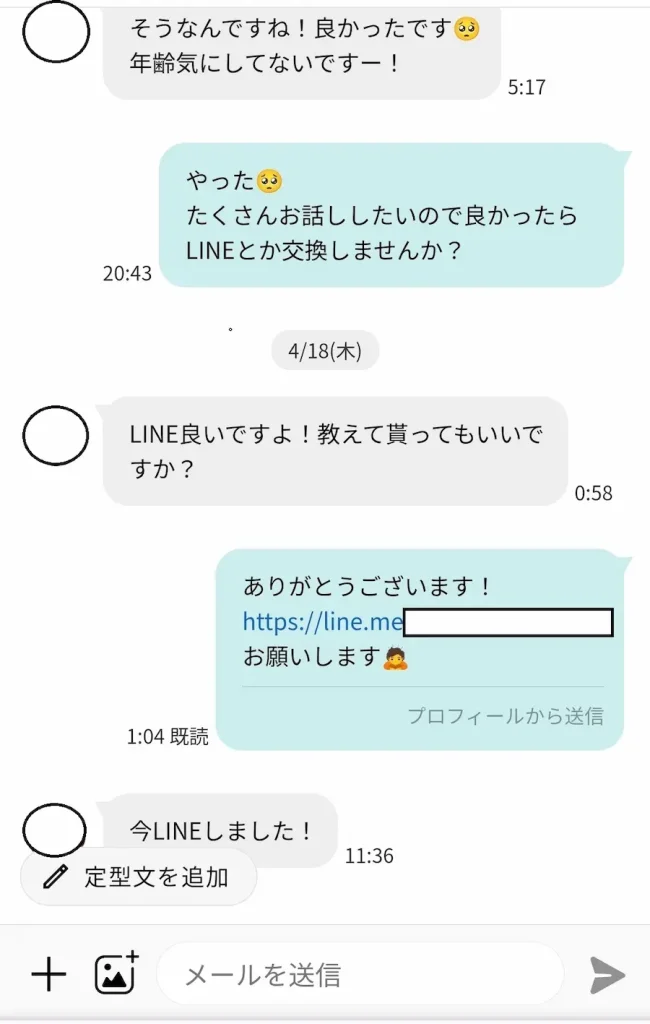The width and height of the screenshot is (650, 1024).
Task: Focus the メールを送信 message field
Action: [360, 974]
